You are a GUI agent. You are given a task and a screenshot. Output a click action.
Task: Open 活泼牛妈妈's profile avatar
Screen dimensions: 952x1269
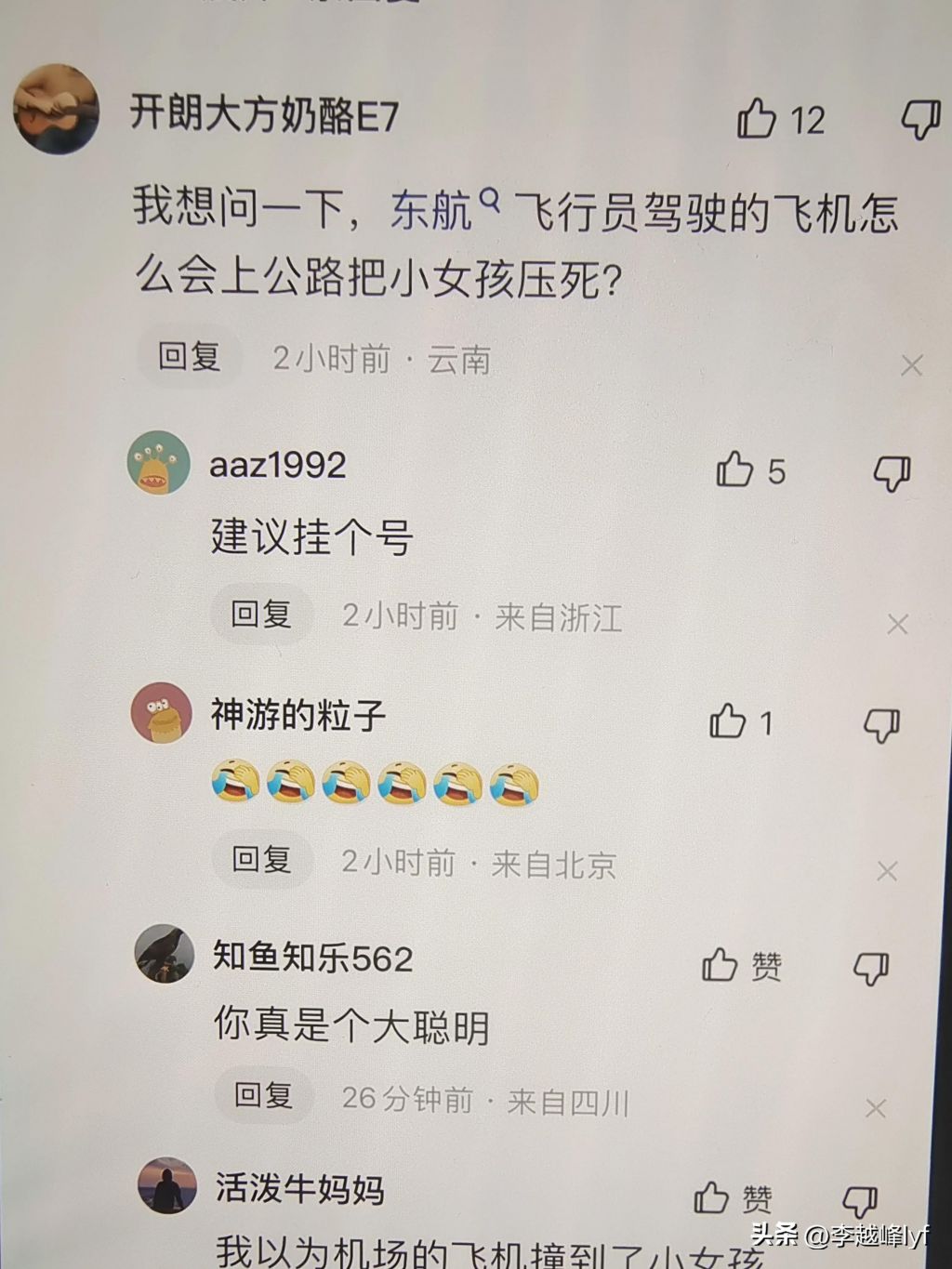167,1185
